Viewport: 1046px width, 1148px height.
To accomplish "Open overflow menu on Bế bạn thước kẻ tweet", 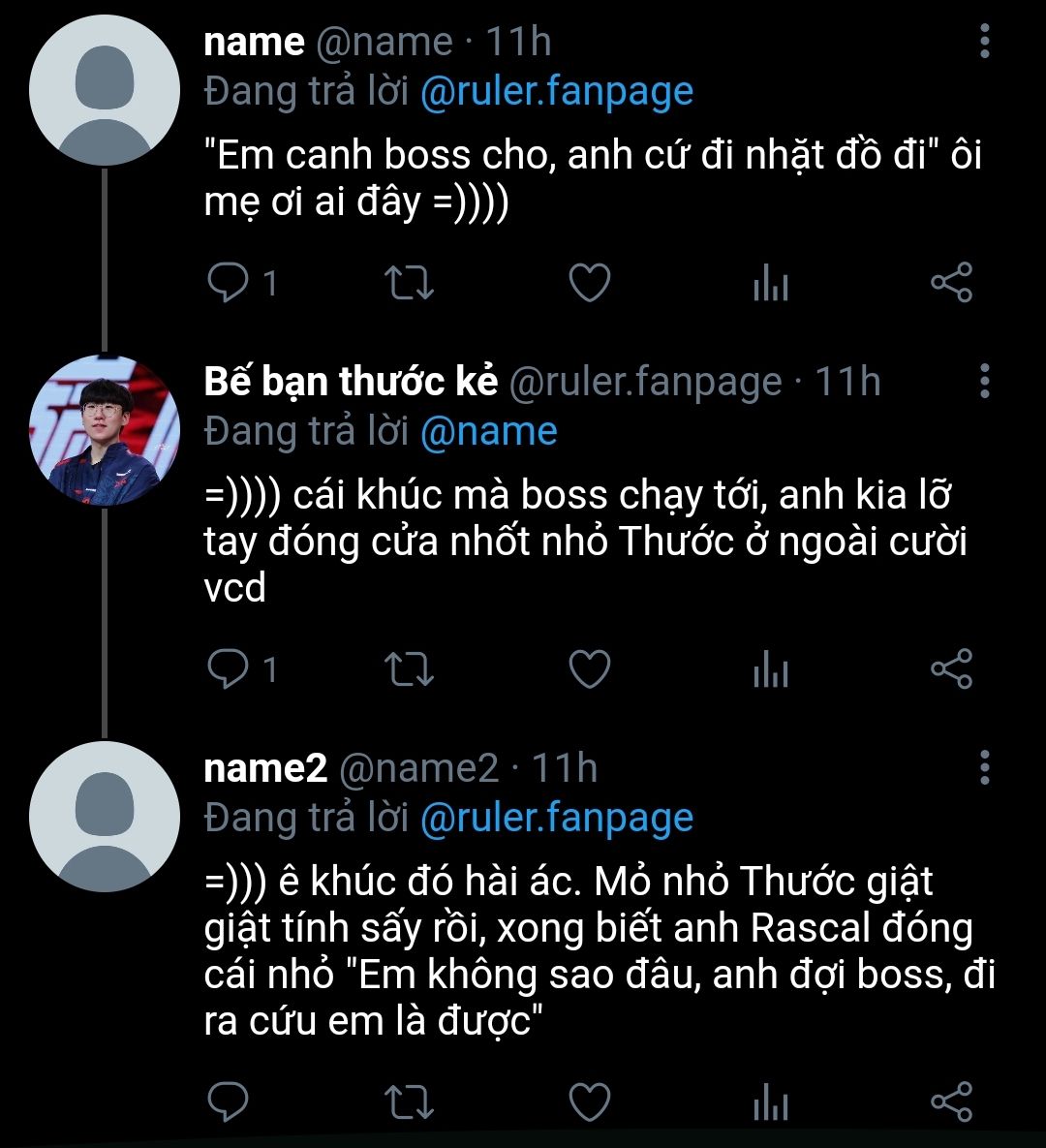I will point(984,381).
